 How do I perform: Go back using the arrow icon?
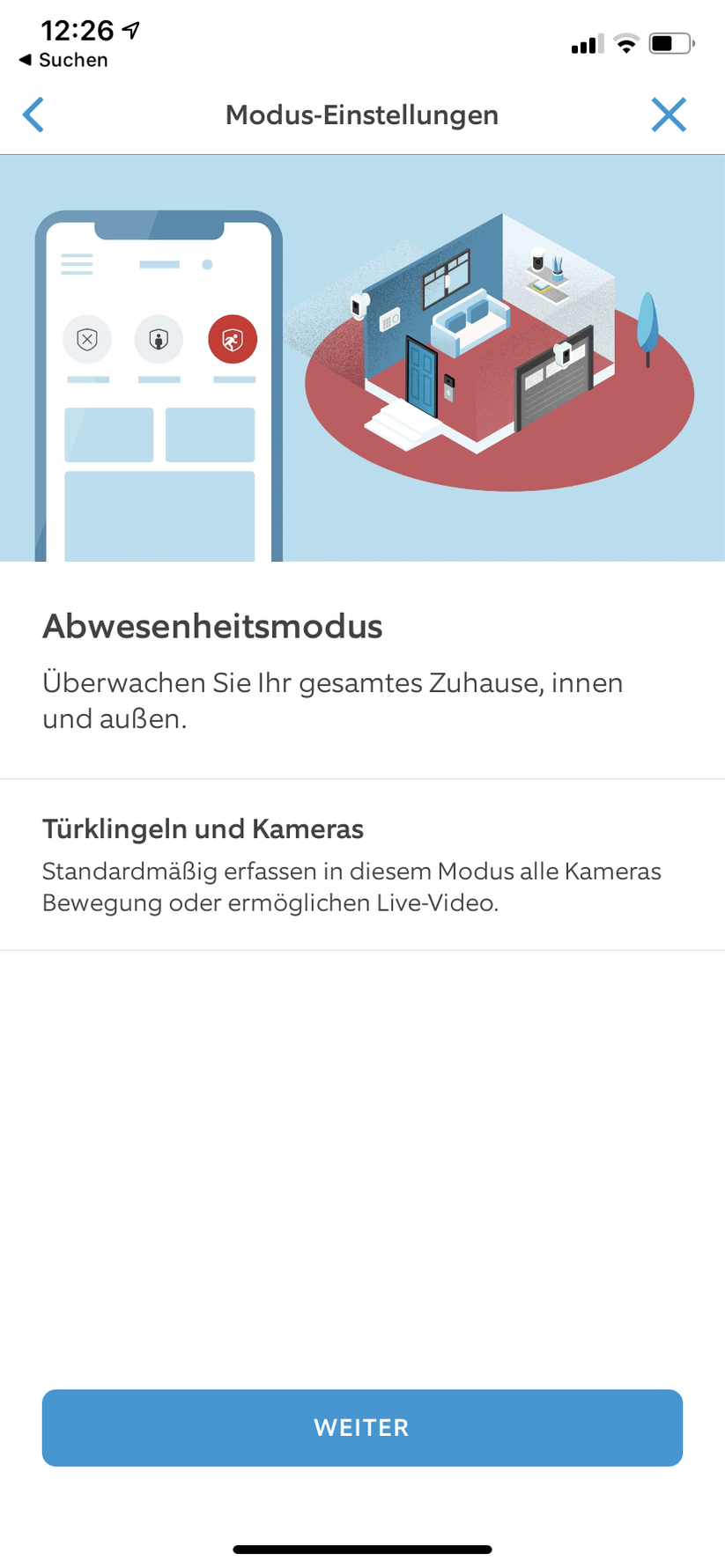33,115
